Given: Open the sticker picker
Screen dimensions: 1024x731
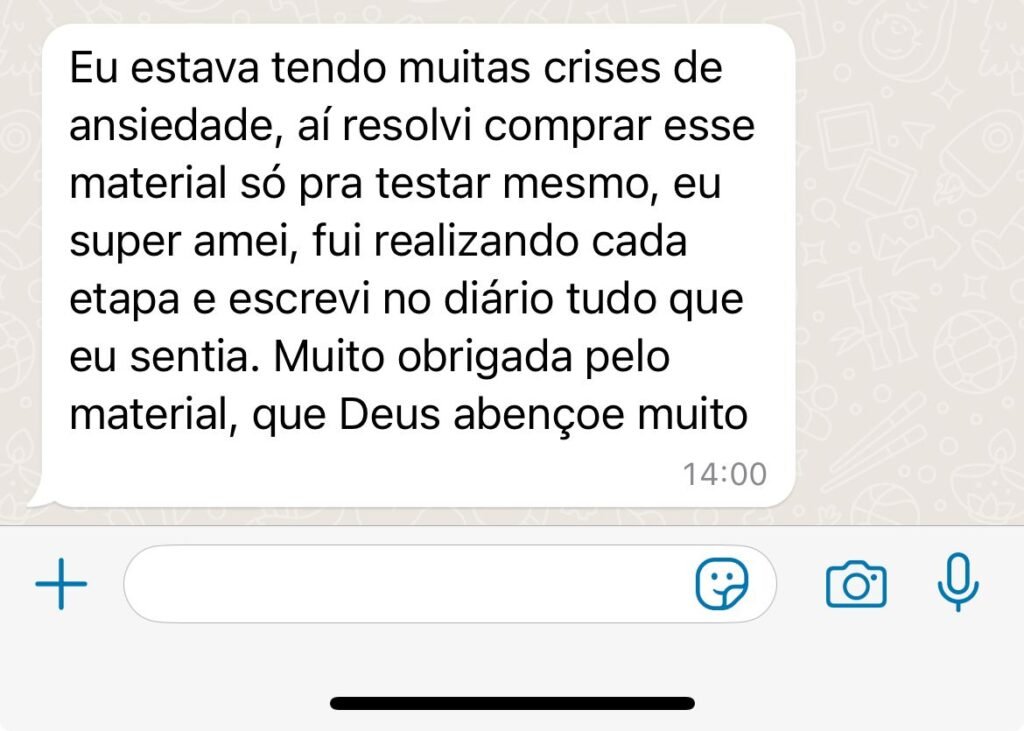Looking at the screenshot, I should coord(722,584).
